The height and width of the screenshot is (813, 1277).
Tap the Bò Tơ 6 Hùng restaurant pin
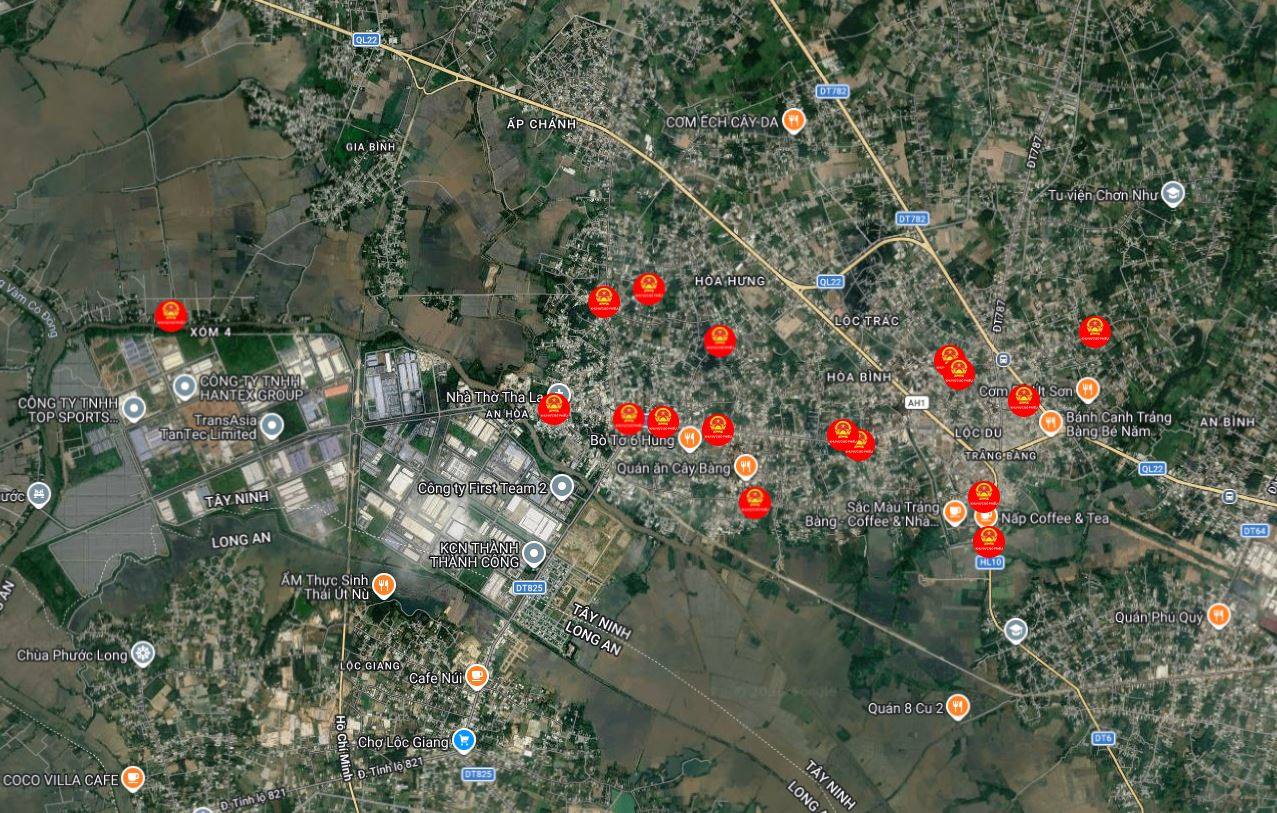click(689, 438)
